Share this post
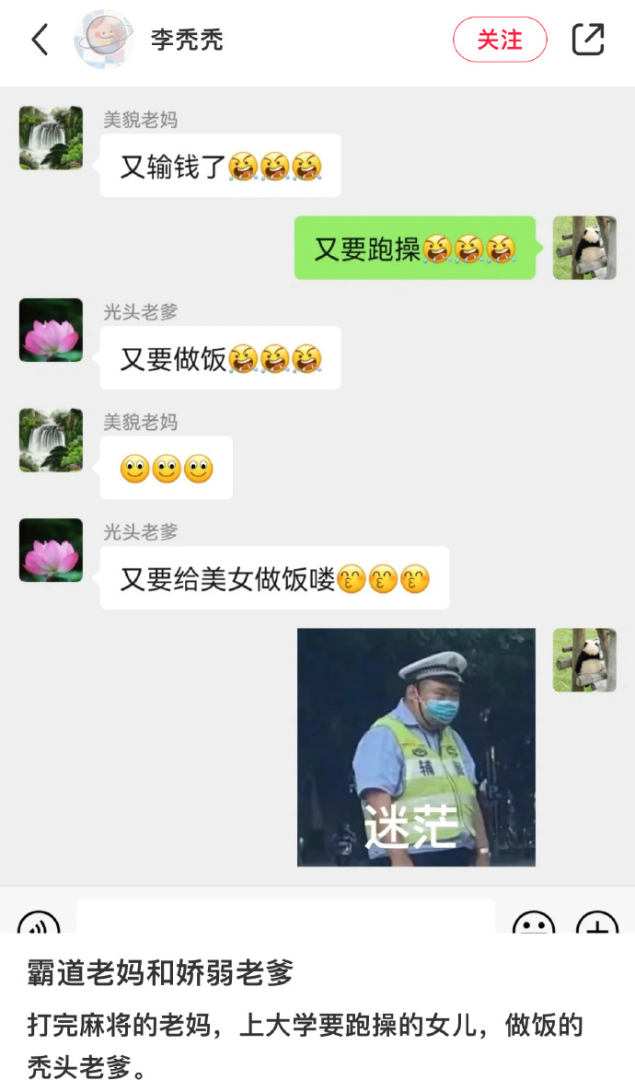The width and height of the screenshot is (635, 1080). (588, 40)
